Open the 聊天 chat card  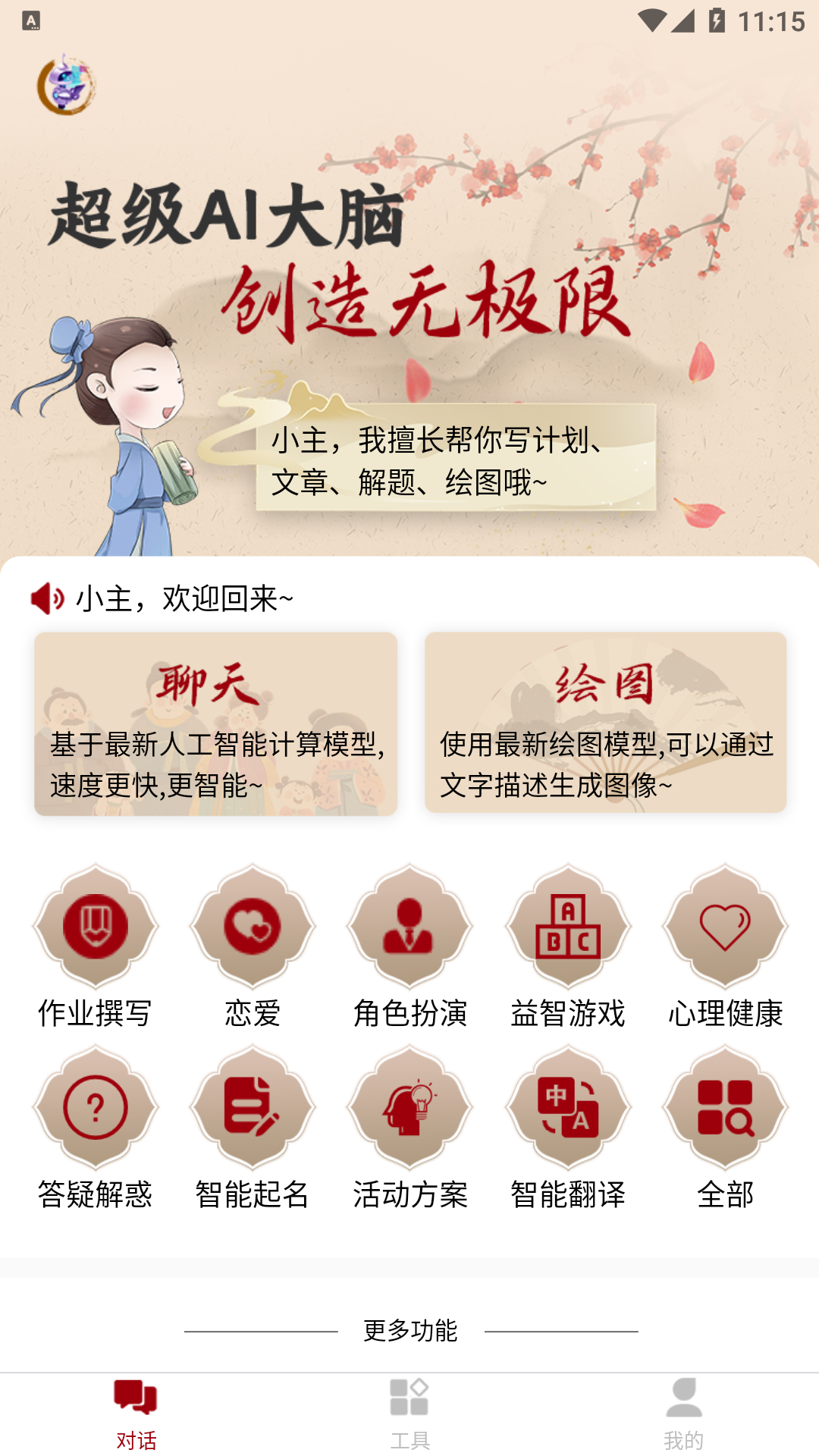pos(215,723)
